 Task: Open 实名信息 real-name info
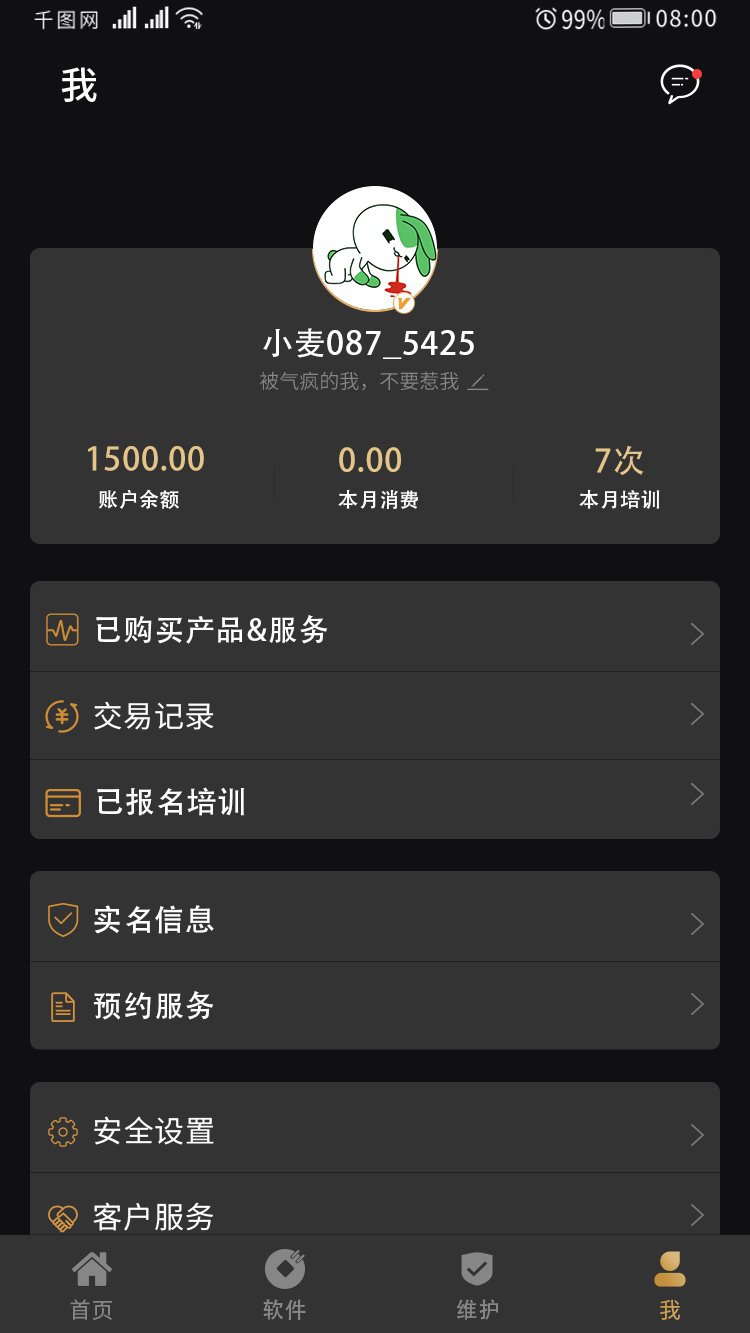375,920
